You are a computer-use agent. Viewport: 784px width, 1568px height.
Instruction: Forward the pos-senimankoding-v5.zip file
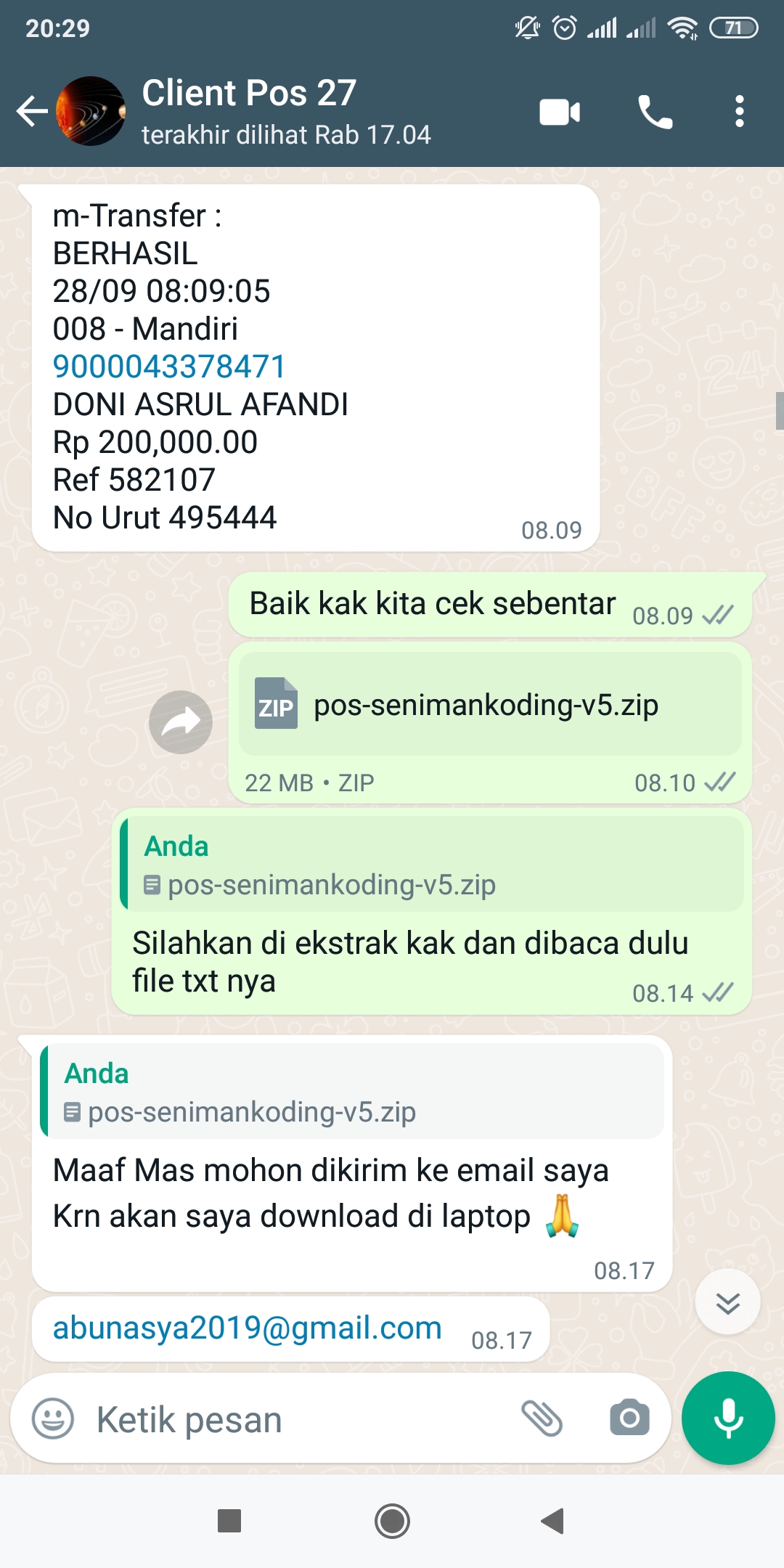[181, 722]
